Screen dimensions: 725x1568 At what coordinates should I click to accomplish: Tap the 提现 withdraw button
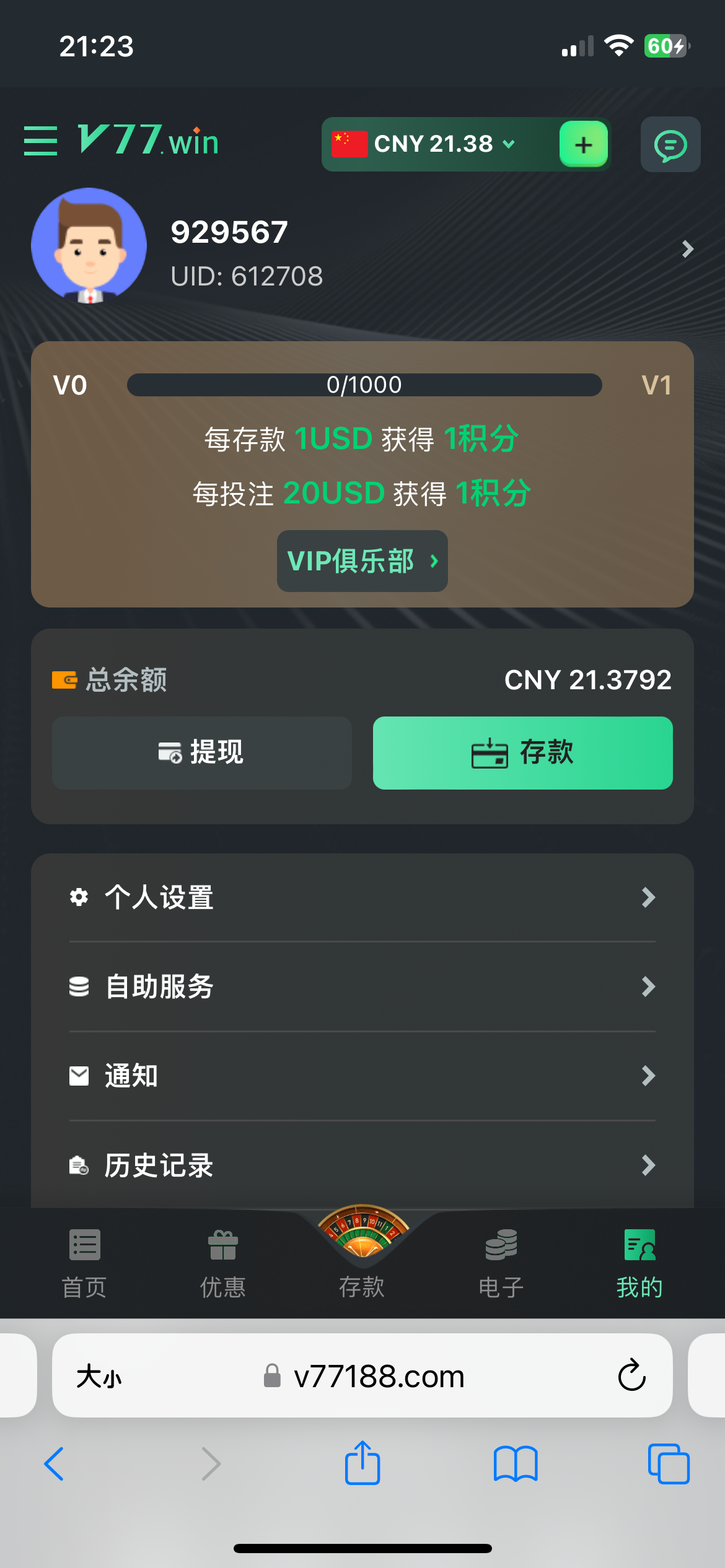coord(202,752)
